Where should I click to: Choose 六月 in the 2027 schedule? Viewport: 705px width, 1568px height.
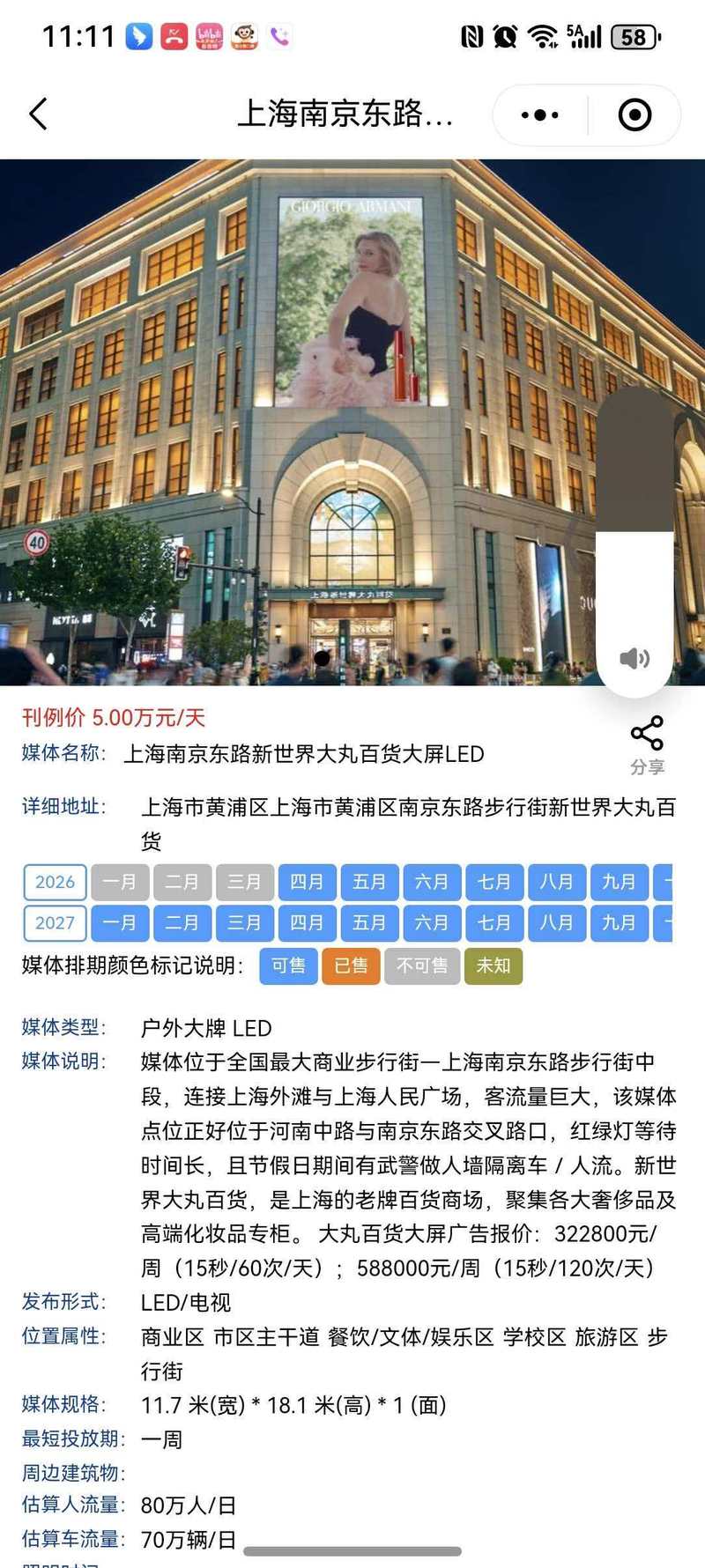432,922
